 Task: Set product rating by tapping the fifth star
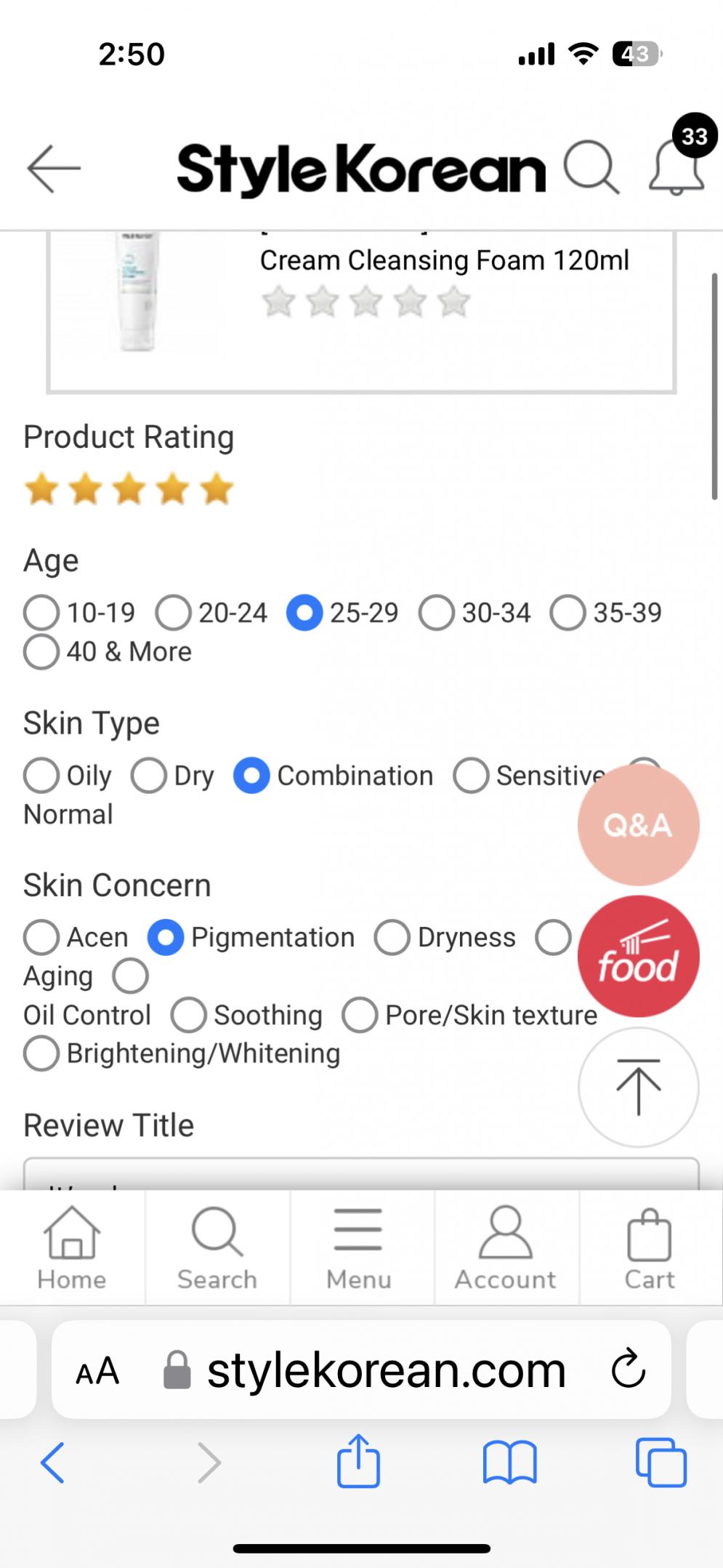215,489
